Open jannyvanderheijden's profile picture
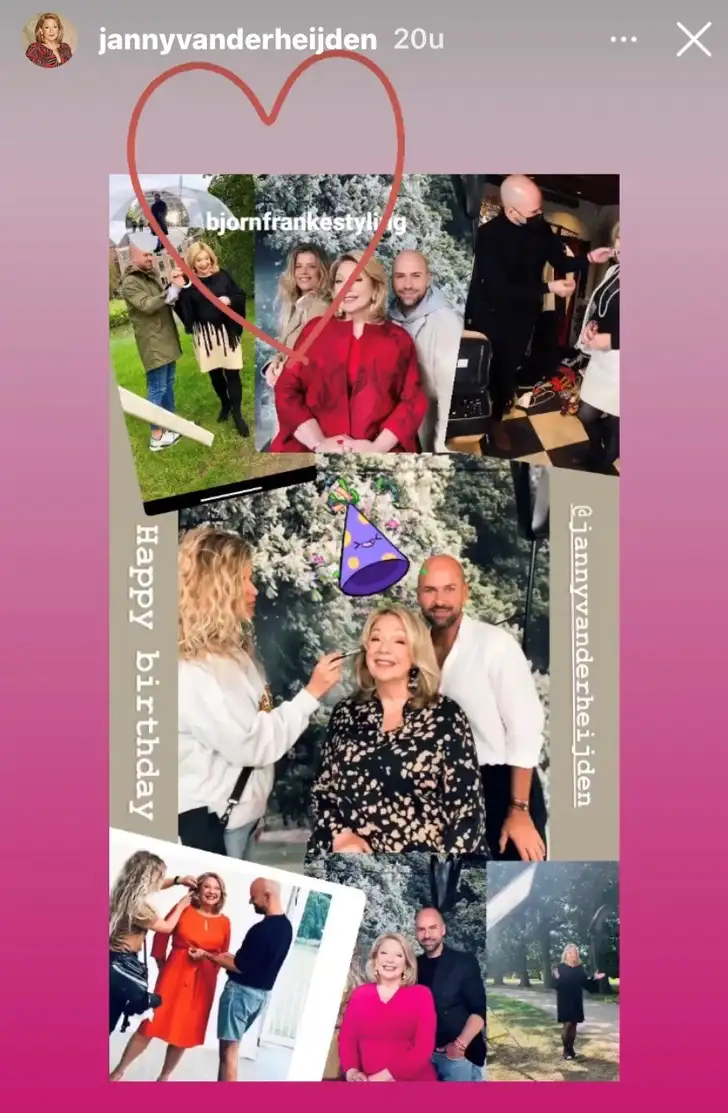 49,40
